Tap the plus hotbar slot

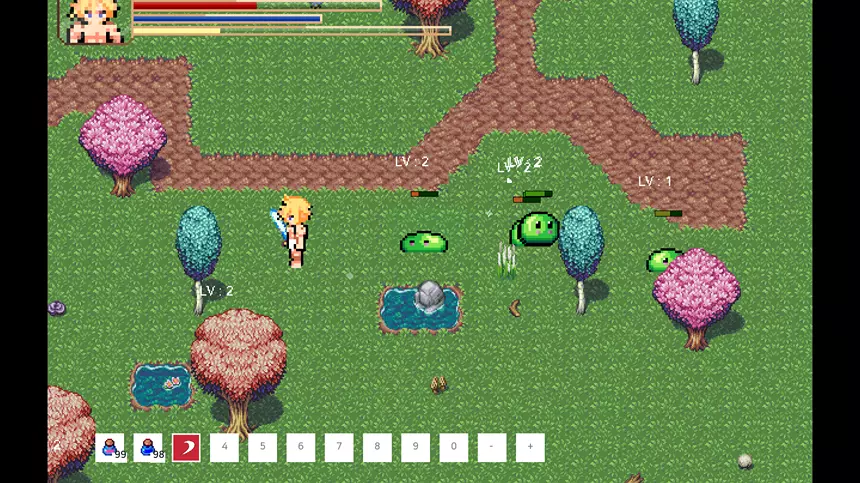(530, 447)
